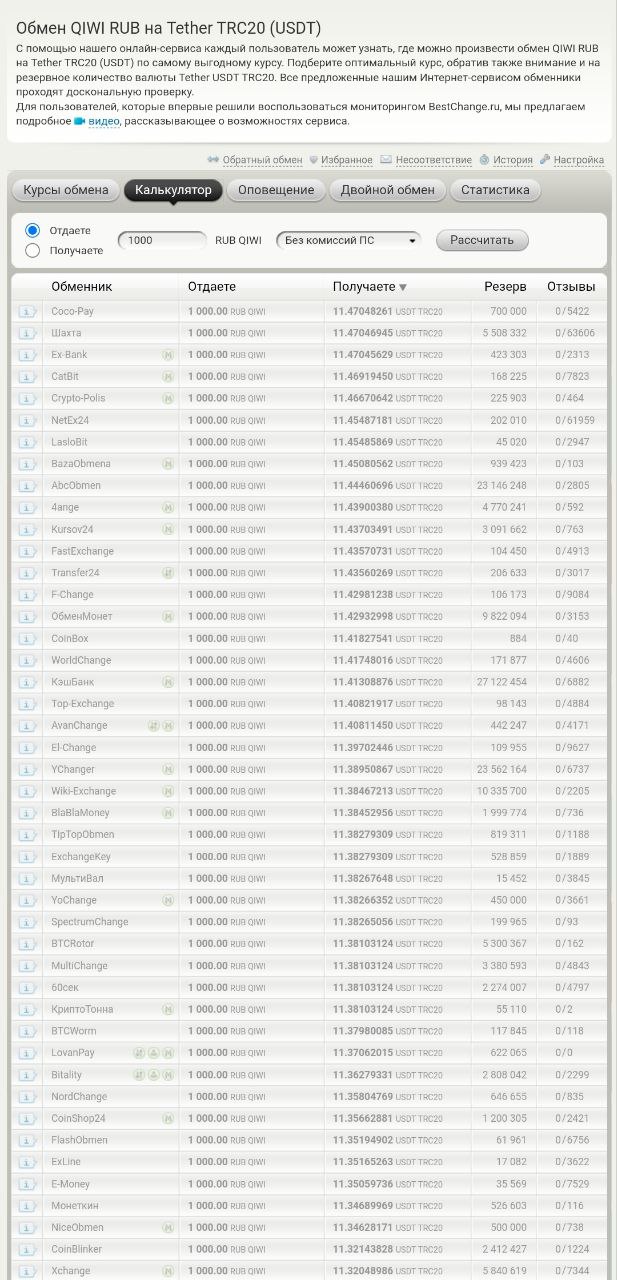Tap the amount field showing 1000
The image size is (617, 1280).
162,240
